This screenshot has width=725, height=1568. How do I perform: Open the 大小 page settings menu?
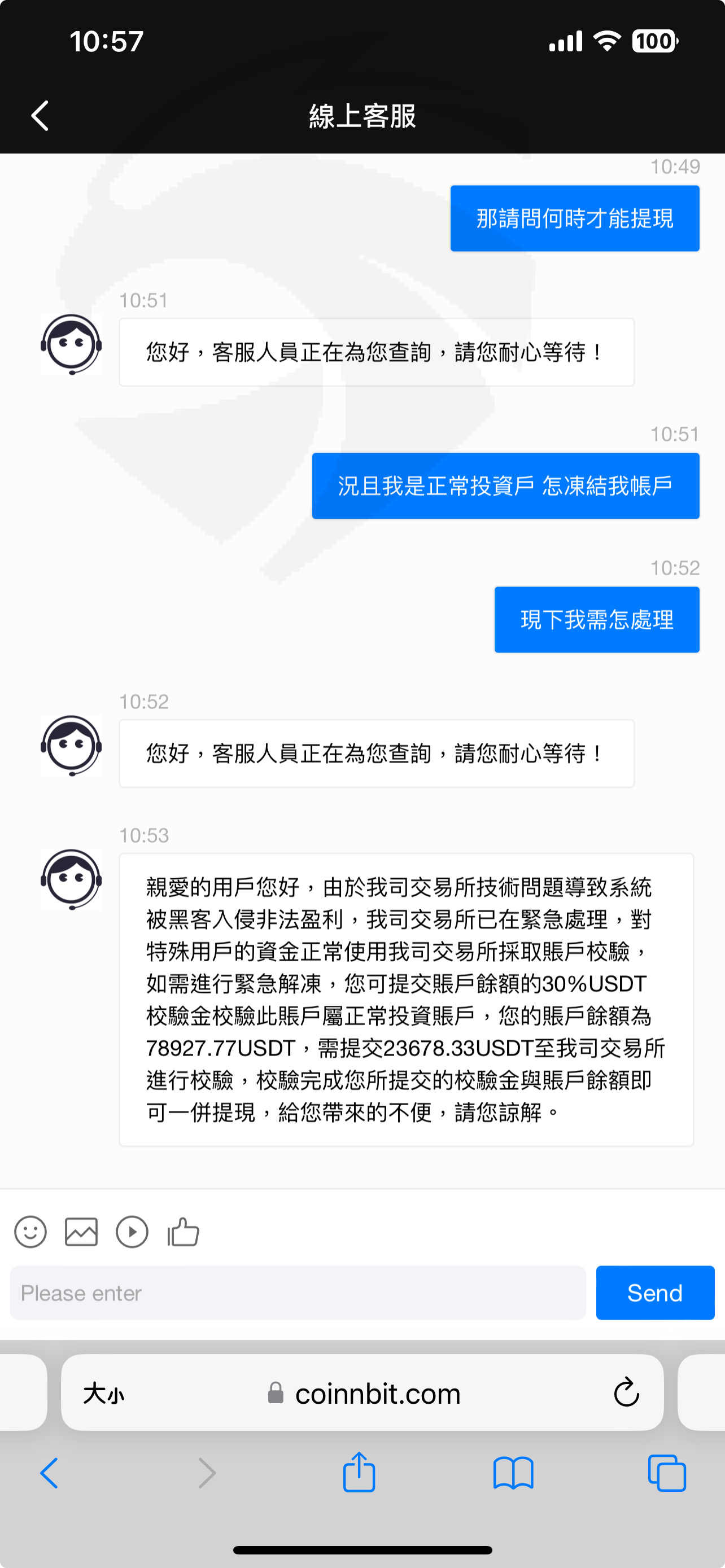[104, 1393]
